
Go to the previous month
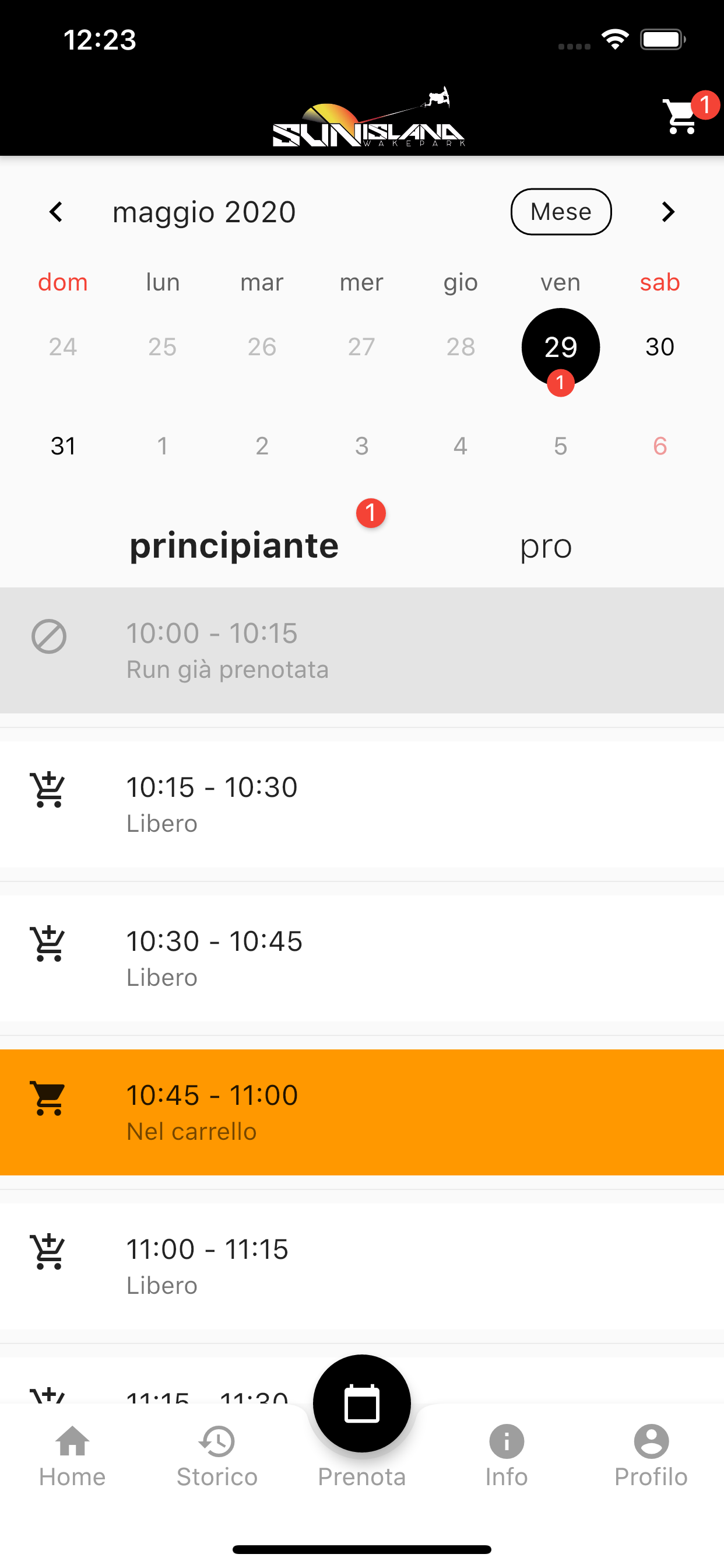(x=56, y=212)
